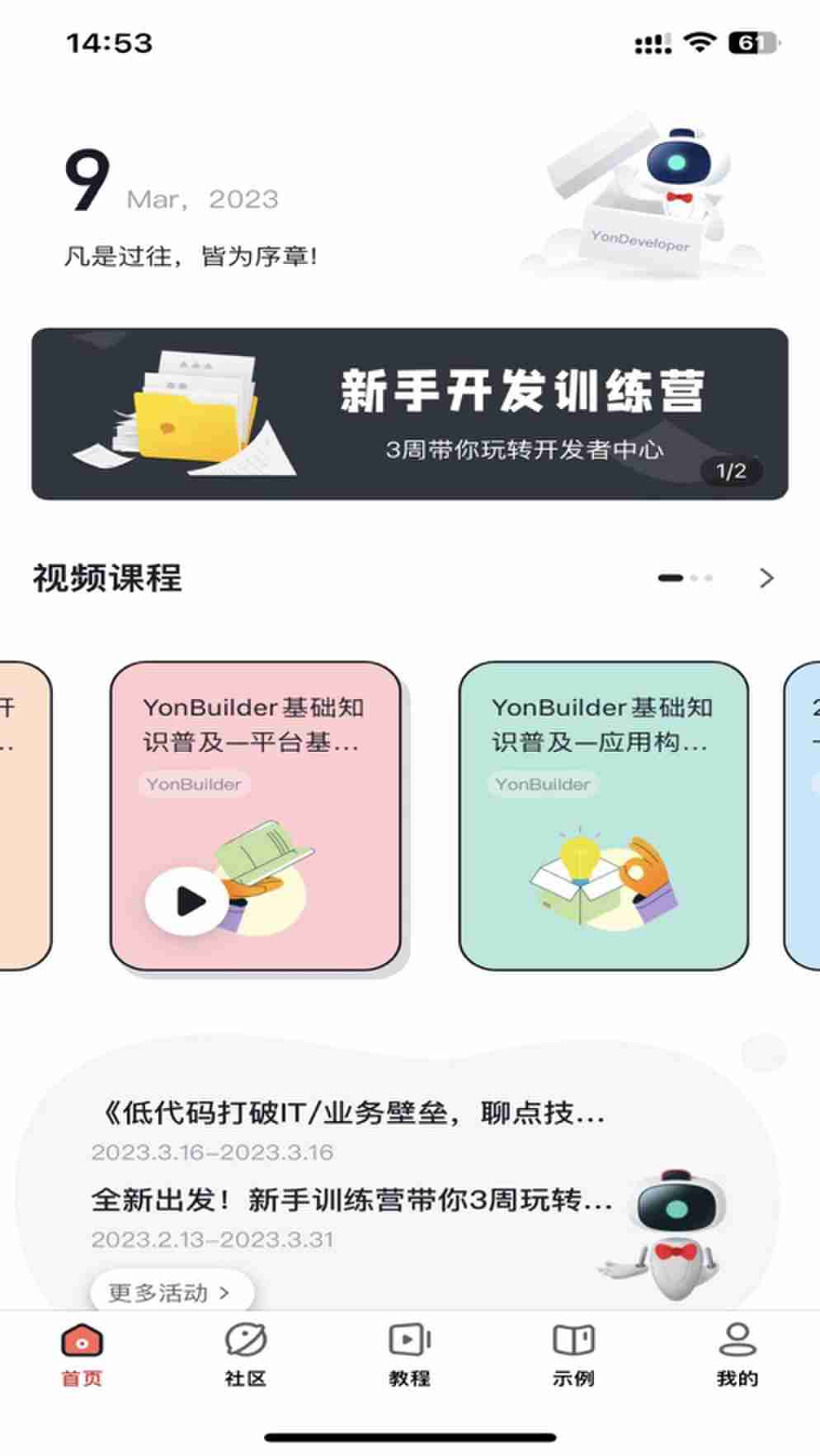
Task: Open the 我的 tab
Action: 737,1355
